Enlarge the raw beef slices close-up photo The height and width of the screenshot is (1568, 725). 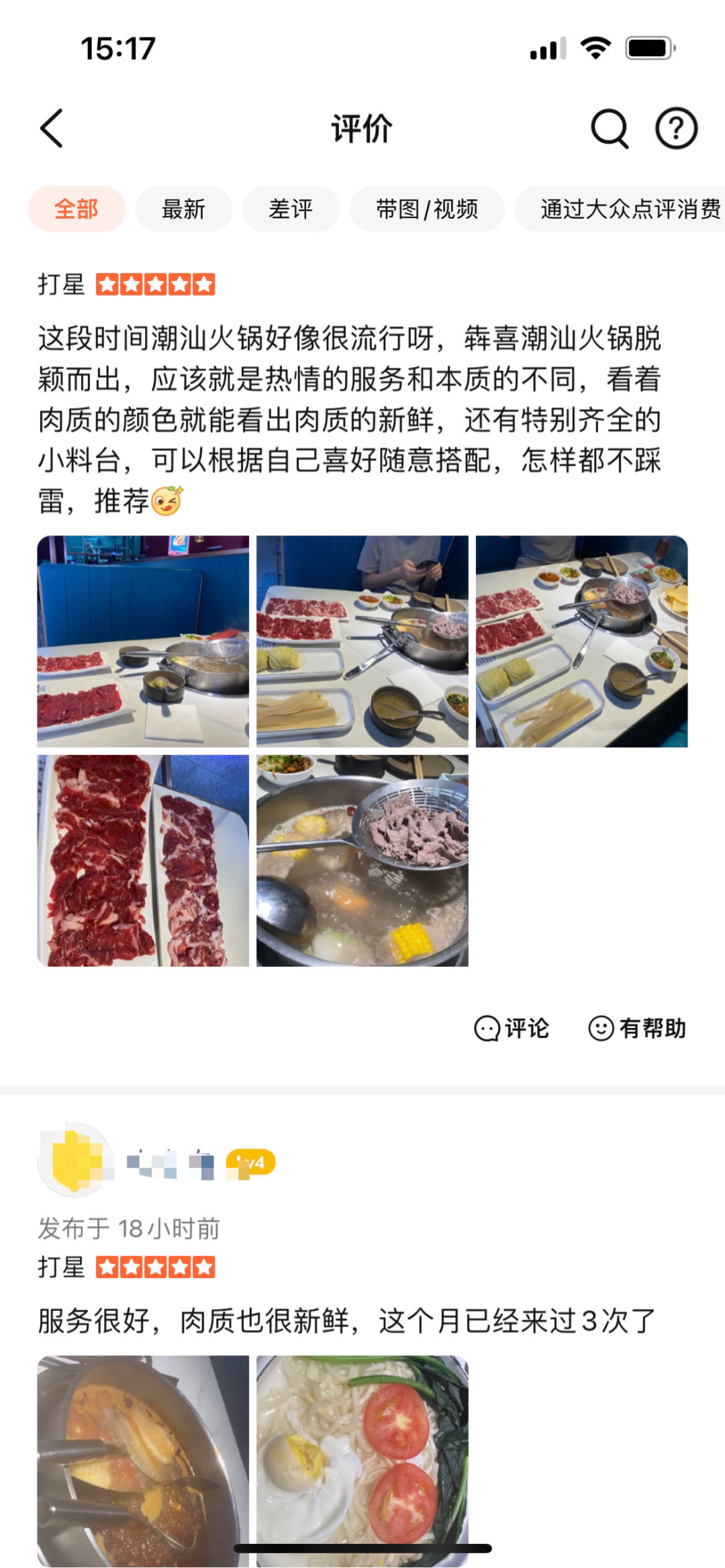143,860
